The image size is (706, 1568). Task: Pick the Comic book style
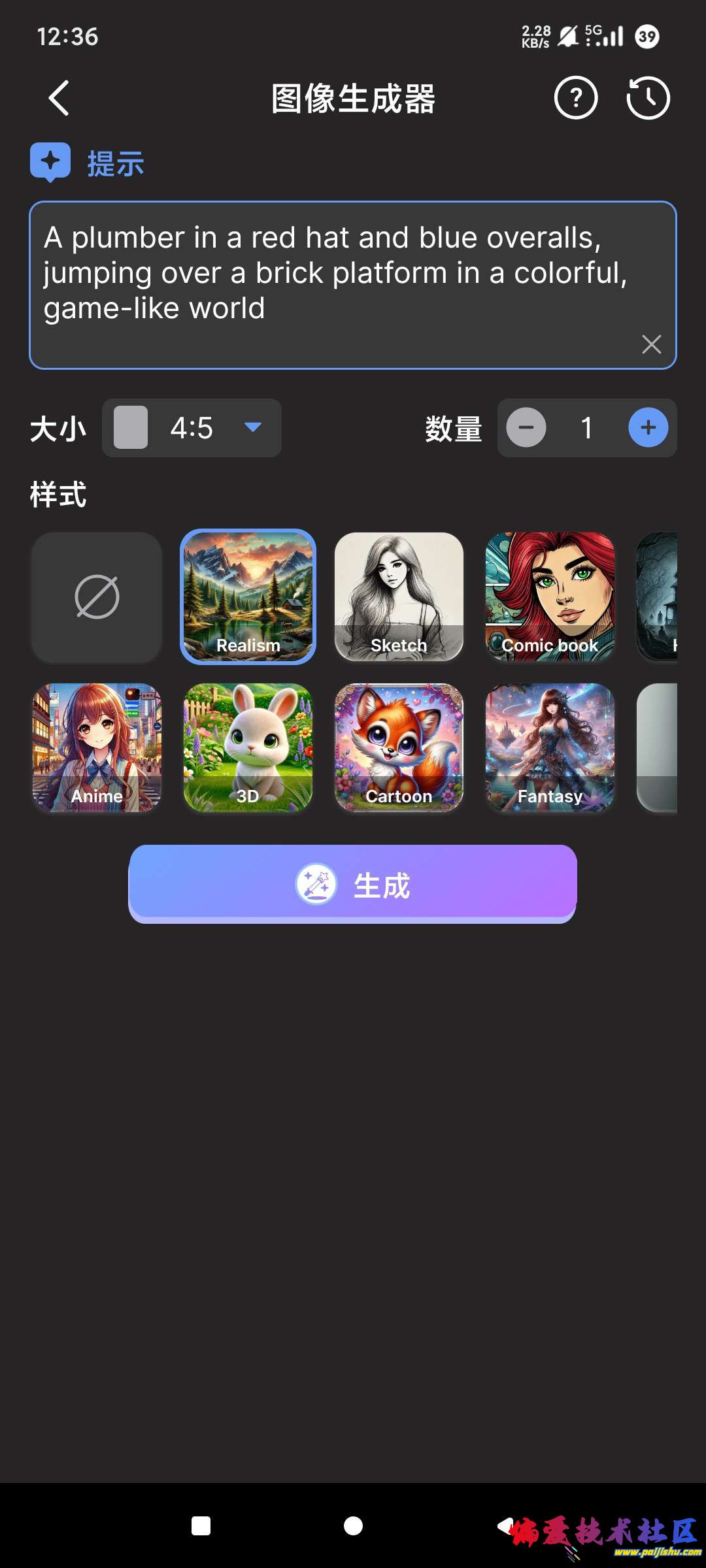tap(550, 596)
